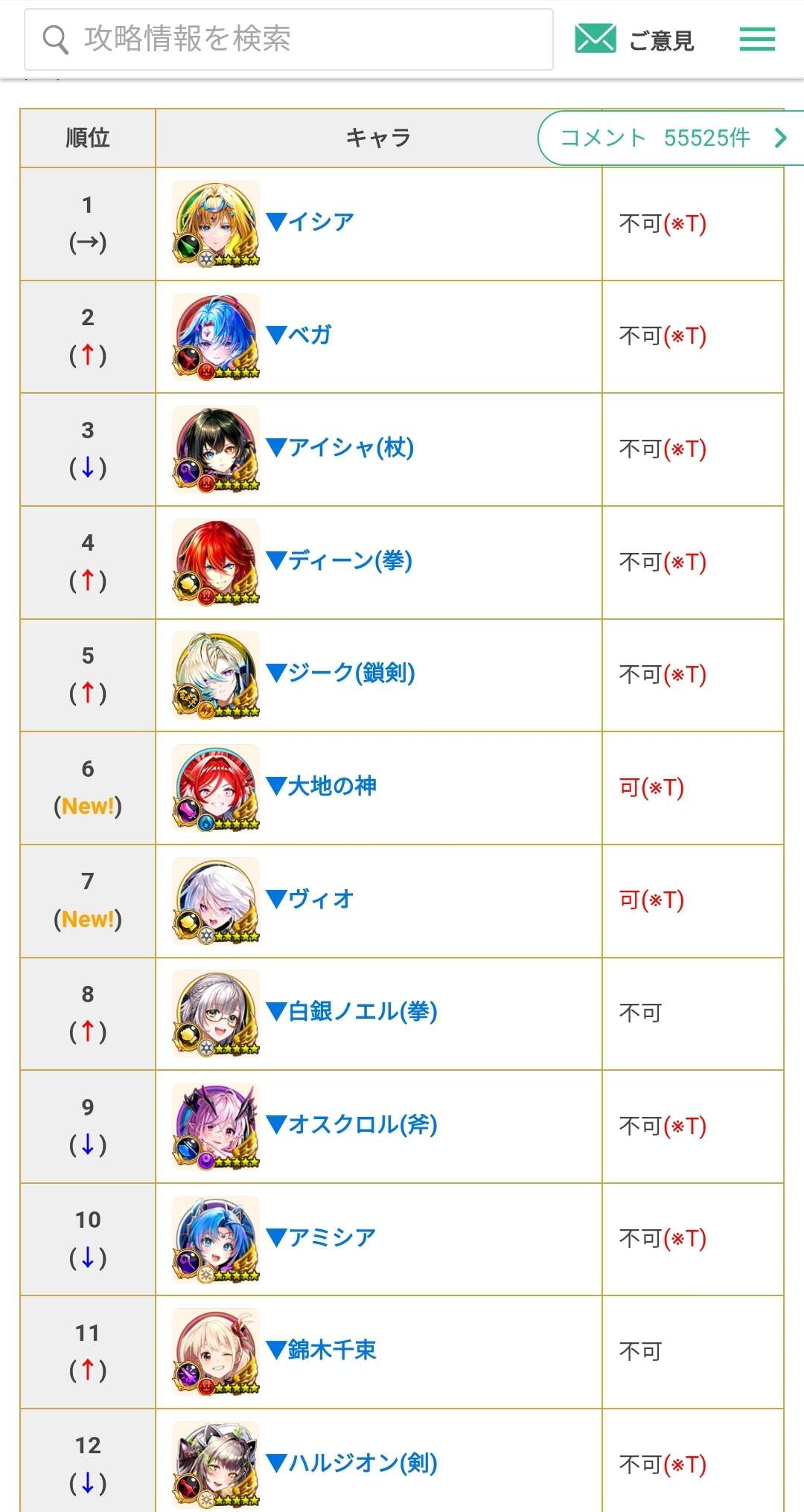Image resolution: width=804 pixels, height=1512 pixels.
Task: Open the green hamburger menu
Action: click(x=757, y=39)
